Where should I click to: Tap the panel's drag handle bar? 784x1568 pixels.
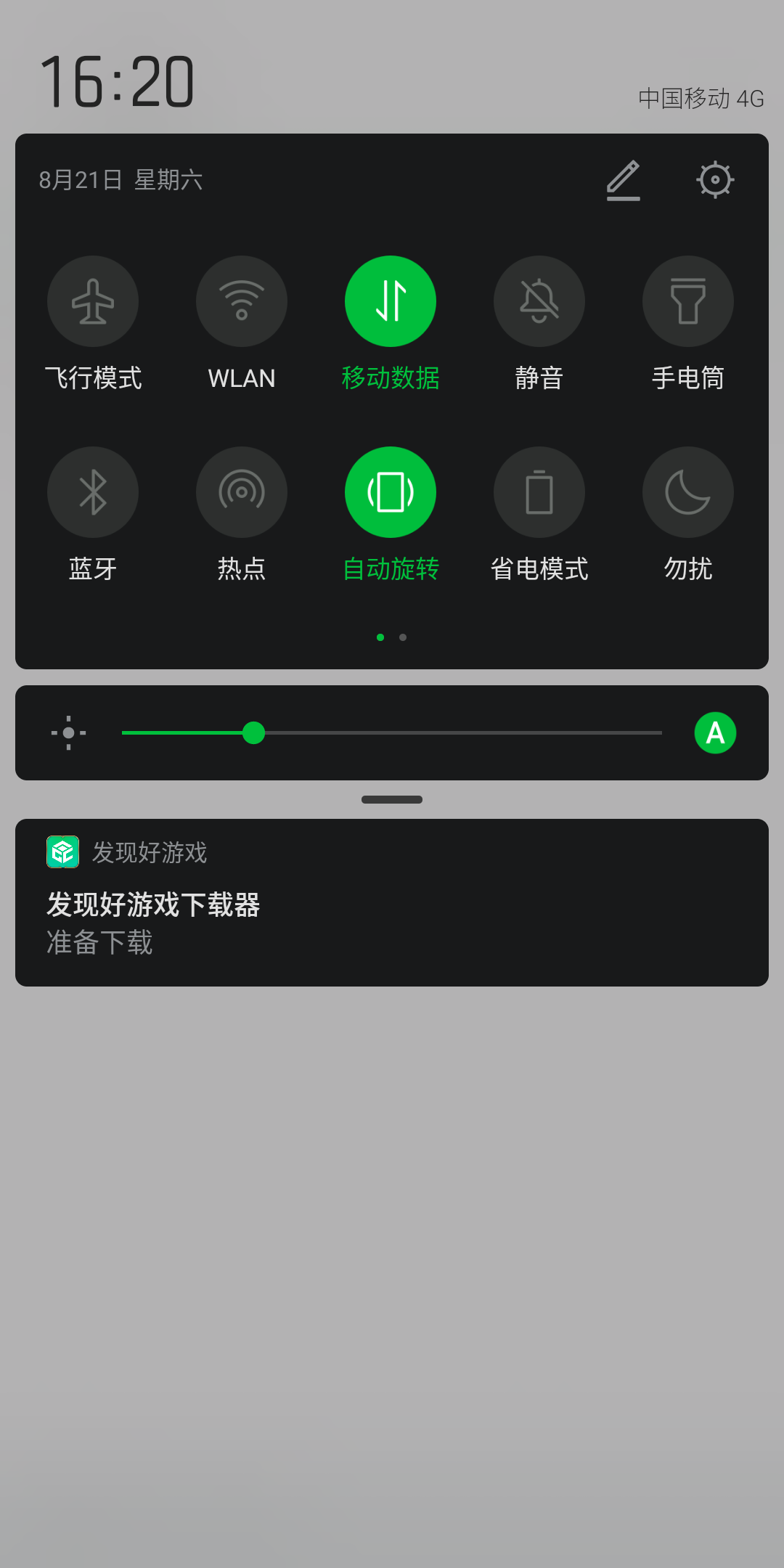(x=392, y=800)
